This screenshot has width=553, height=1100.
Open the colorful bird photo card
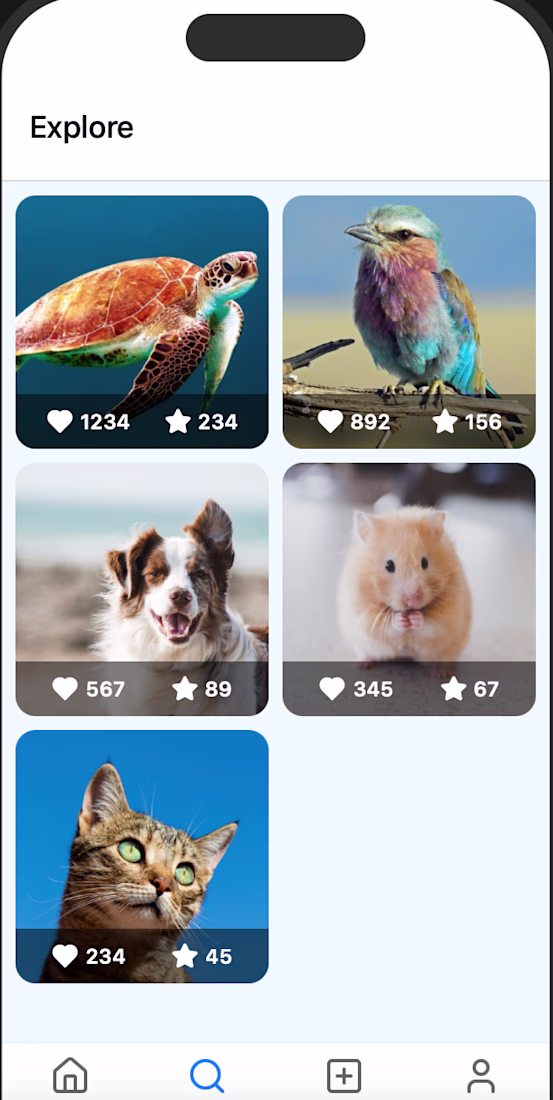coord(409,322)
